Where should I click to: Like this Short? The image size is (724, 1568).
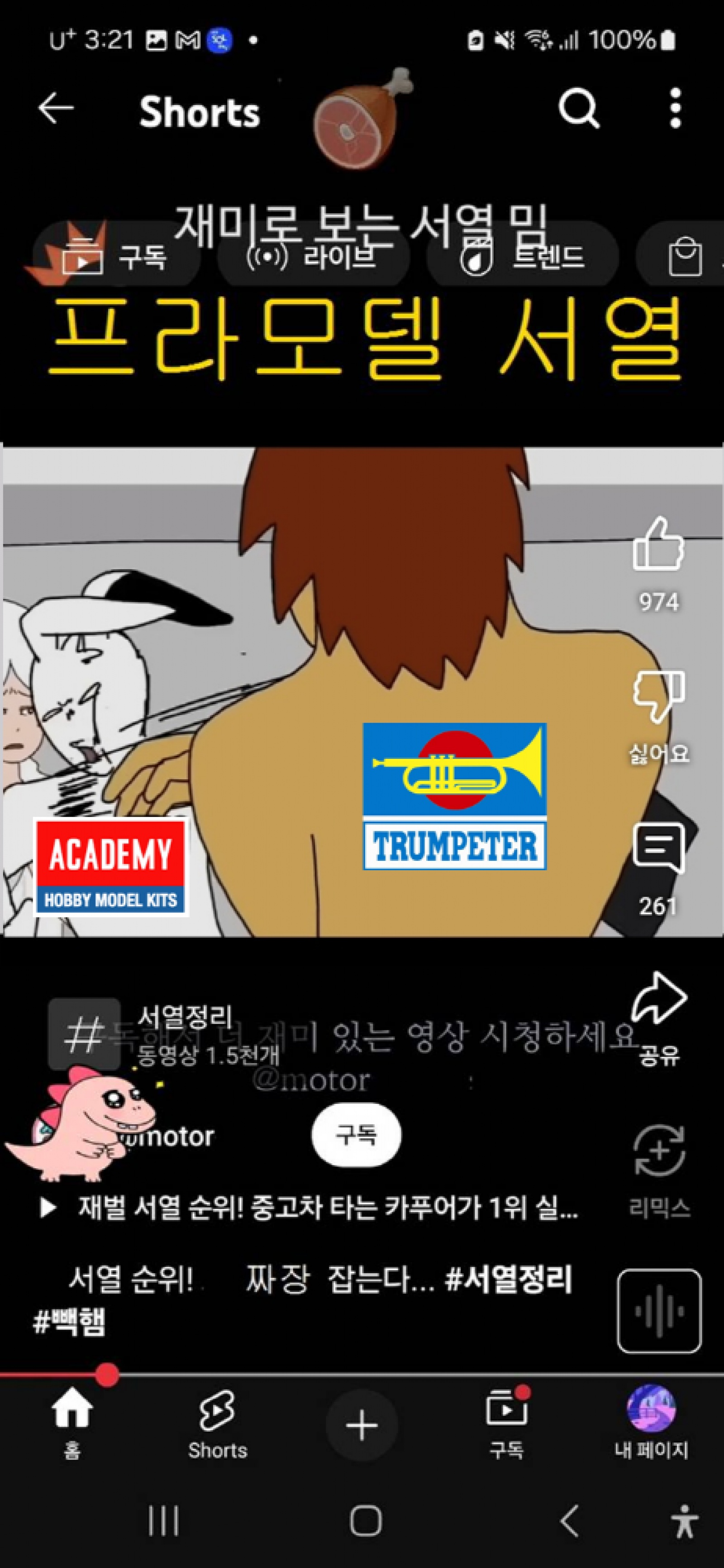(658, 546)
